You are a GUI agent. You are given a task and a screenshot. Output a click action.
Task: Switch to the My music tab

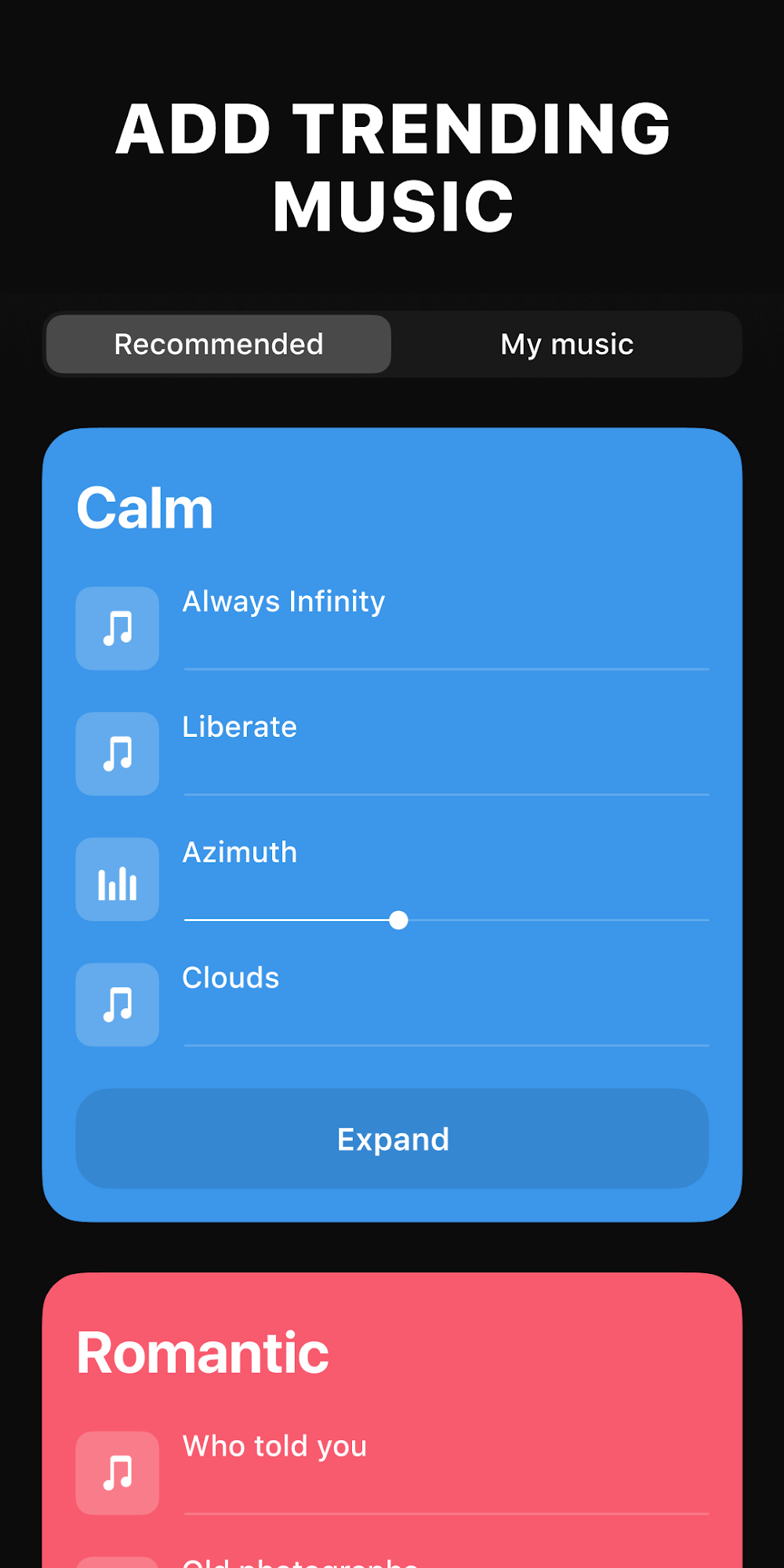(x=567, y=344)
